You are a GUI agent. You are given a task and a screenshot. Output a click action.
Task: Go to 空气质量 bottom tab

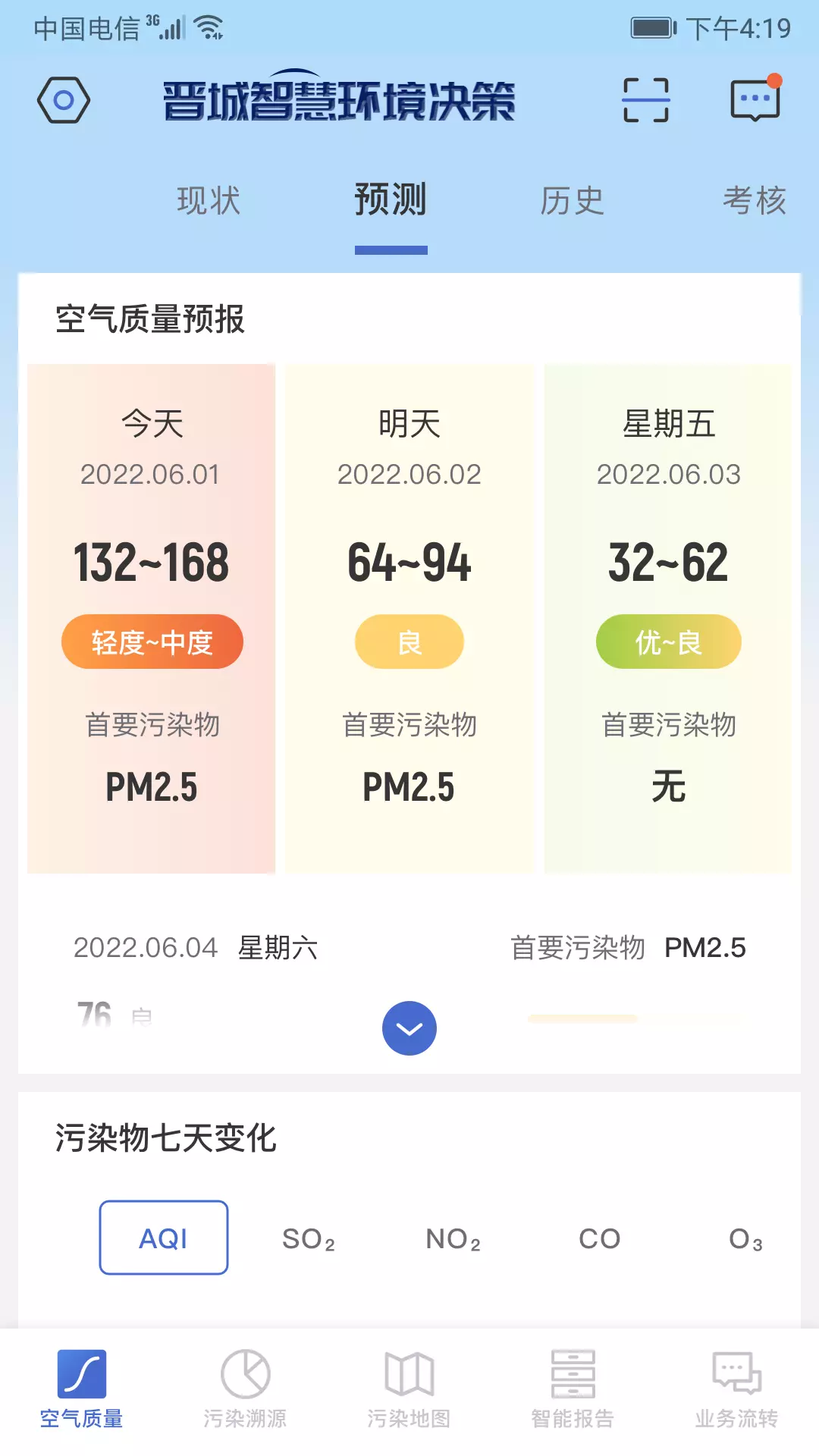click(x=82, y=1389)
